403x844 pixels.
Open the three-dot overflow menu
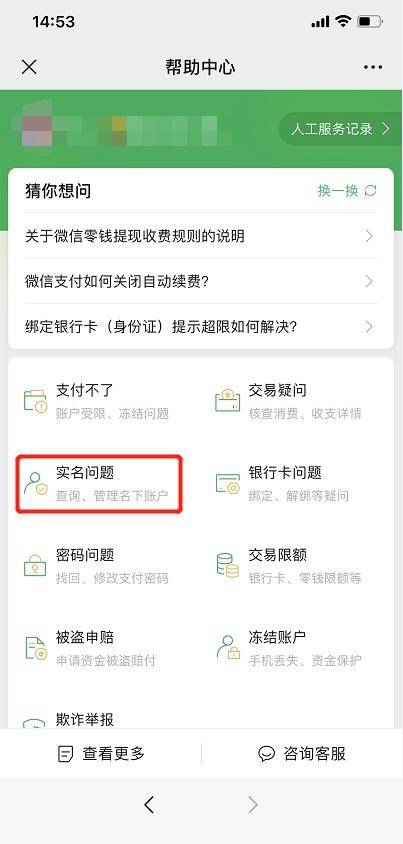click(x=373, y=67)
